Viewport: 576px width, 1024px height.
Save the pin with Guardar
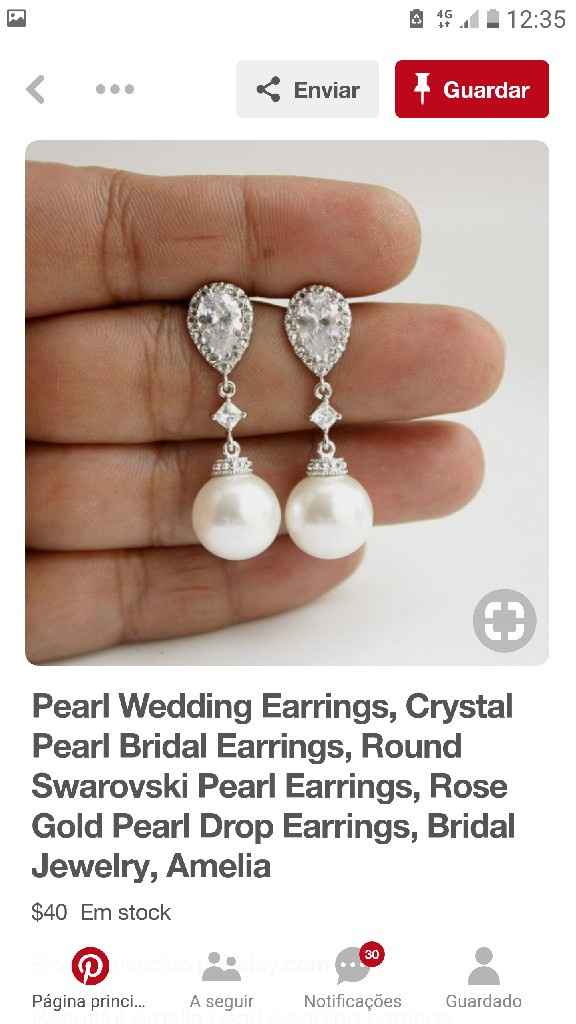click(472, 89)
